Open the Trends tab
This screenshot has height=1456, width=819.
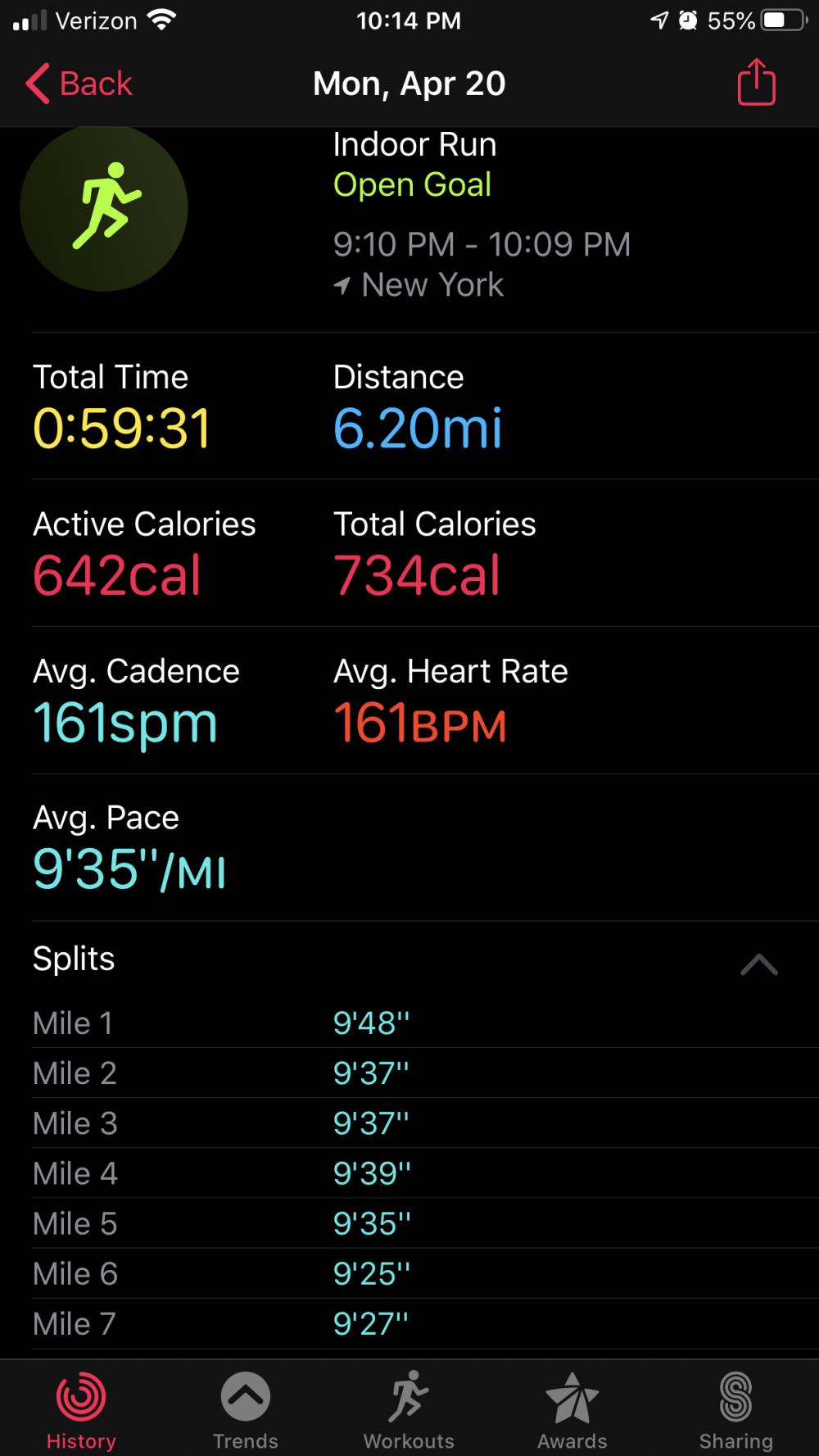245,1410
